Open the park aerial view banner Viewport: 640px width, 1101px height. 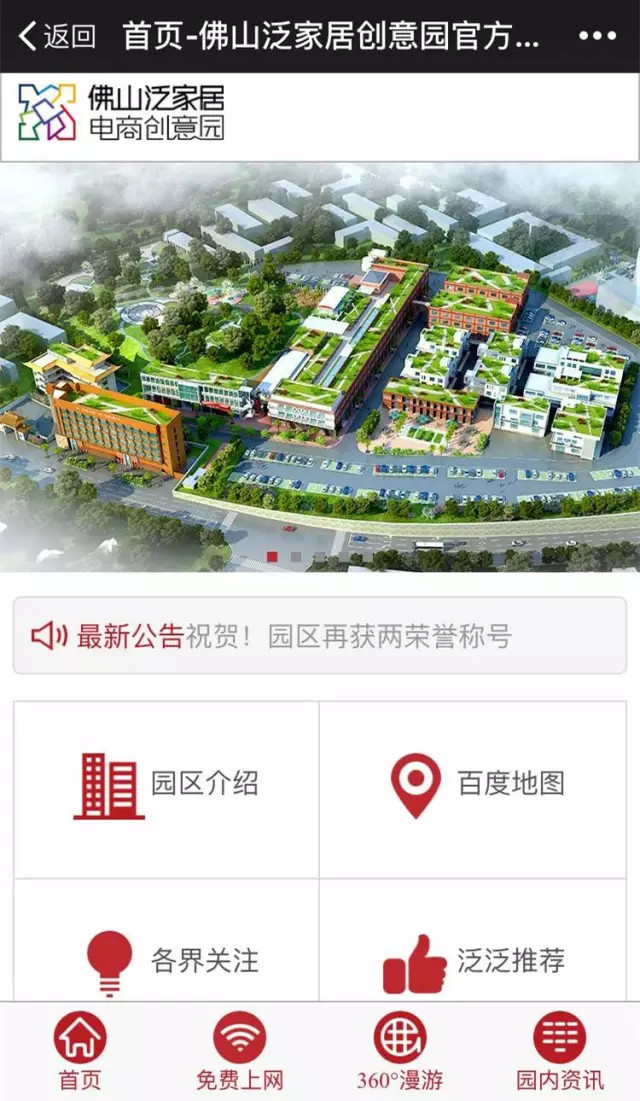[320, 367]
